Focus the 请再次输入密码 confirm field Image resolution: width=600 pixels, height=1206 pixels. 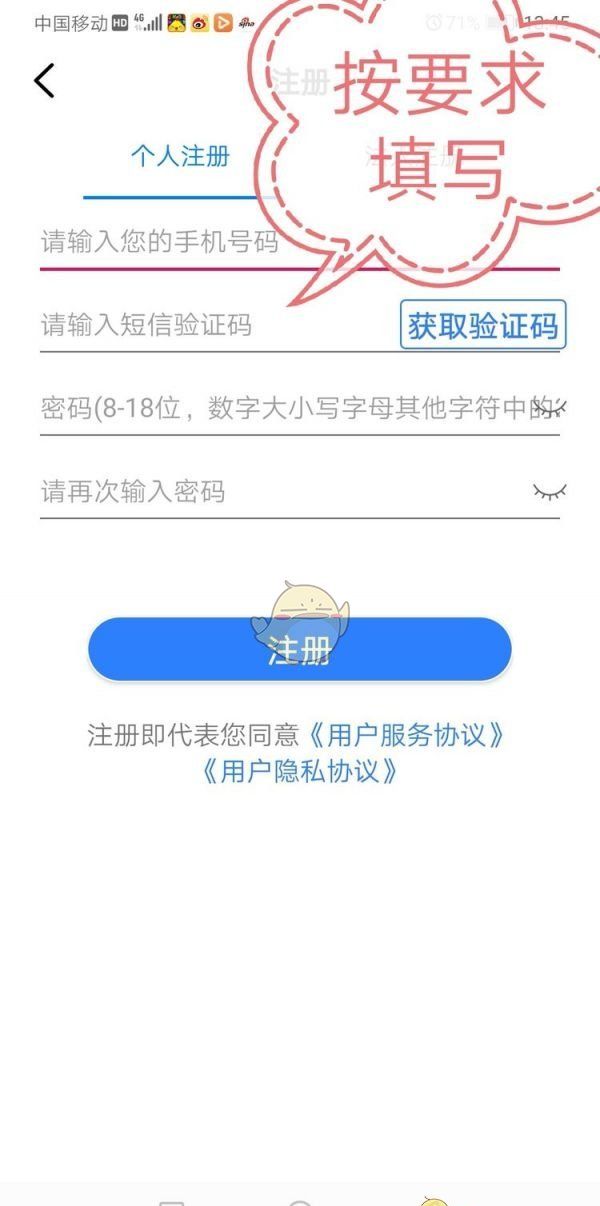coord(282,491)
